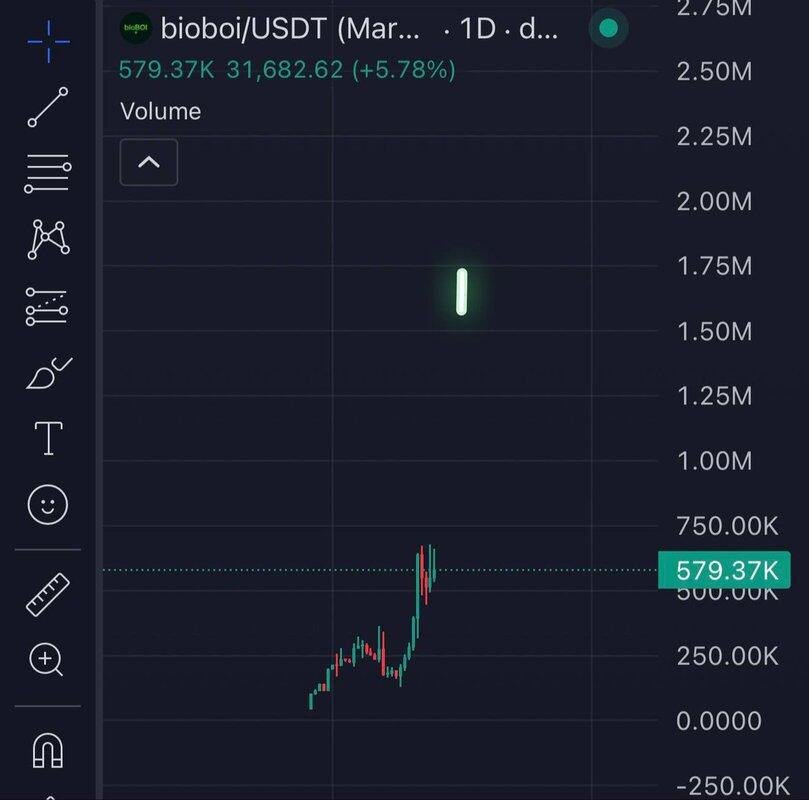Choose the trend line drawing tool
Screen dimensions: 809x800
48,107
